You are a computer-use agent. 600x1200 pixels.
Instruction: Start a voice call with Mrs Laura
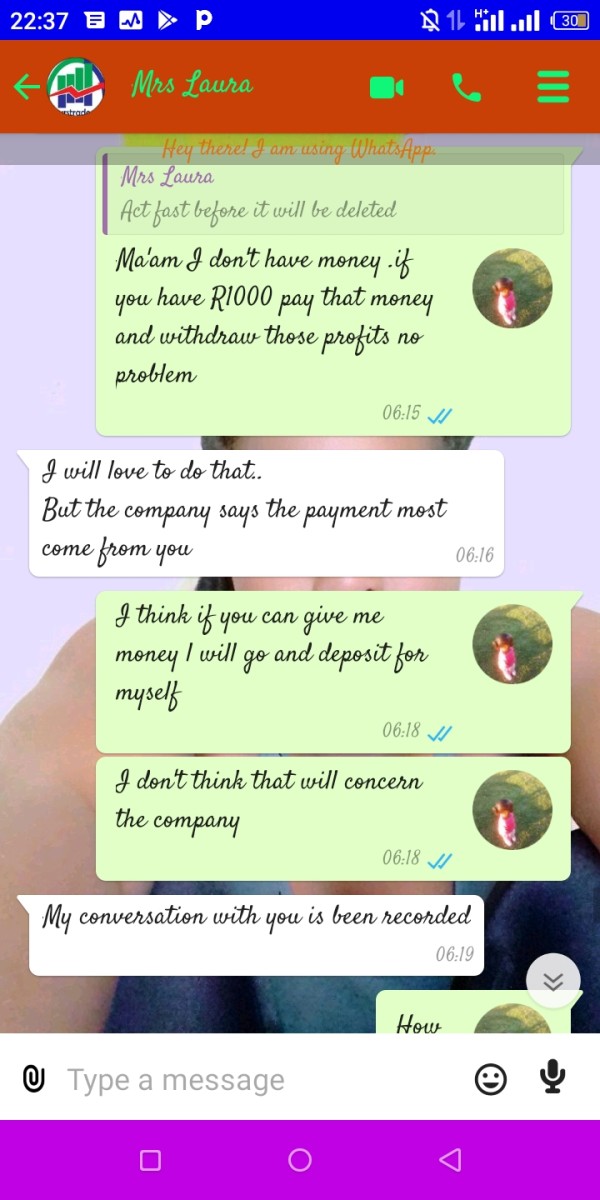coord(466,88)
